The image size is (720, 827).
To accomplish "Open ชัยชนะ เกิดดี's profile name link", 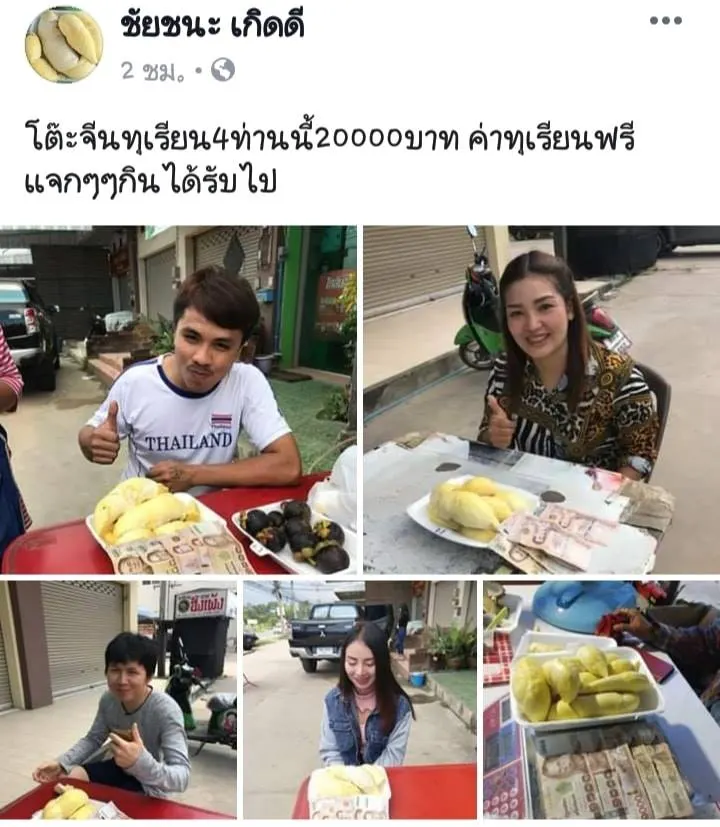I will click(x=212, y=24).
